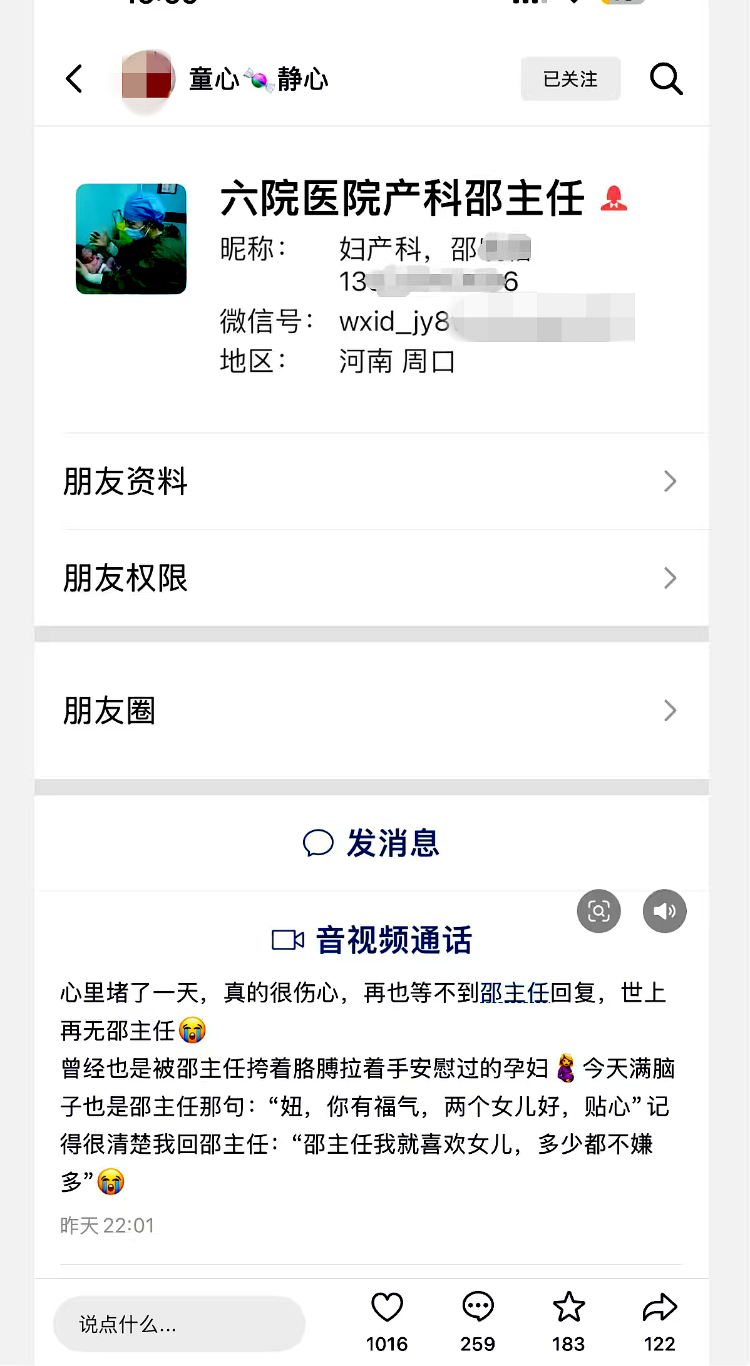Tap the star favorite icon showing 183
Viewport: 750px width, 1366px height.
(x=568, y=1305)
